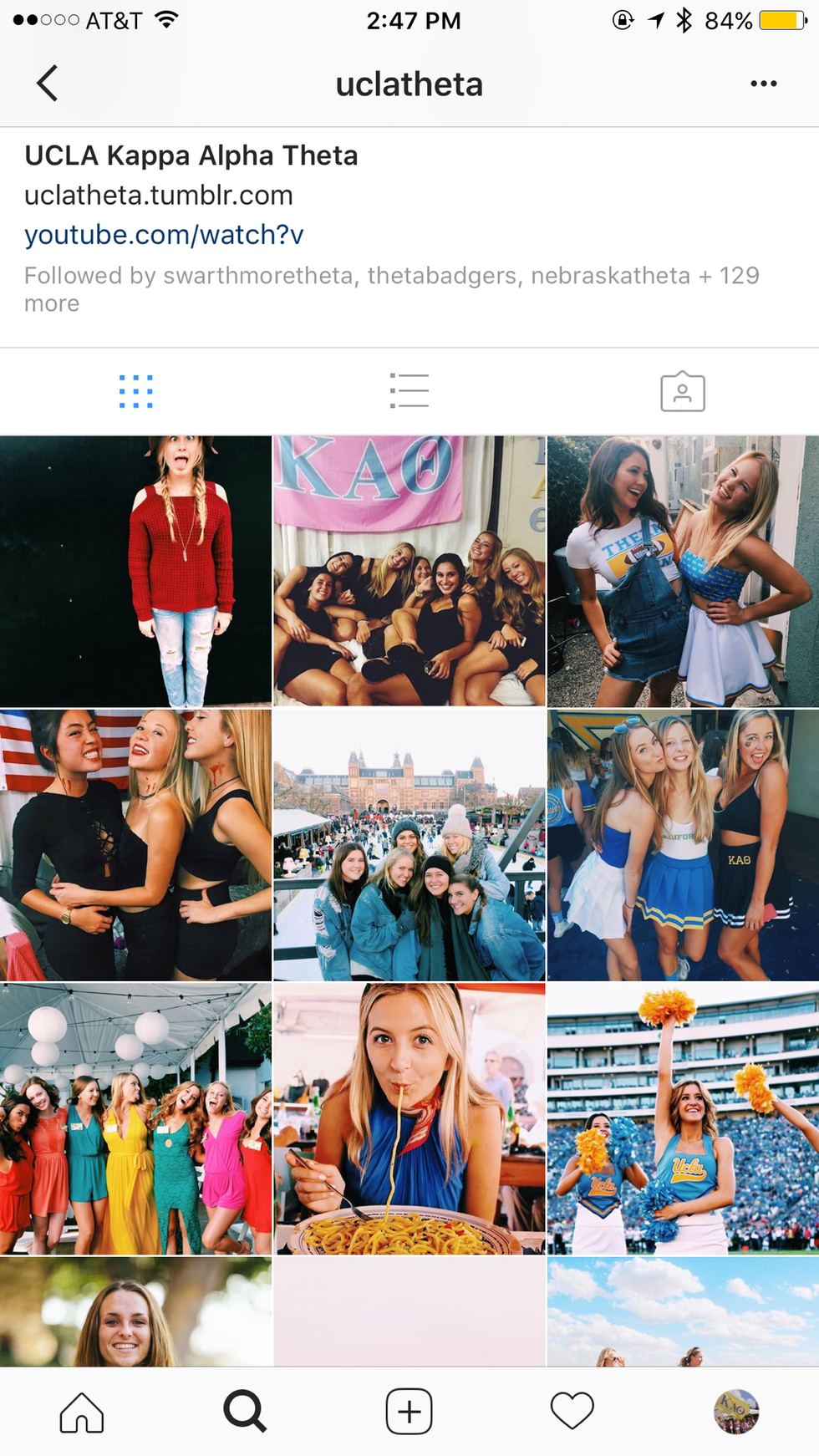Open the American flag trio photo
Image resolution: width=819 pixels, height=1456 pixels.
(135, 845)
